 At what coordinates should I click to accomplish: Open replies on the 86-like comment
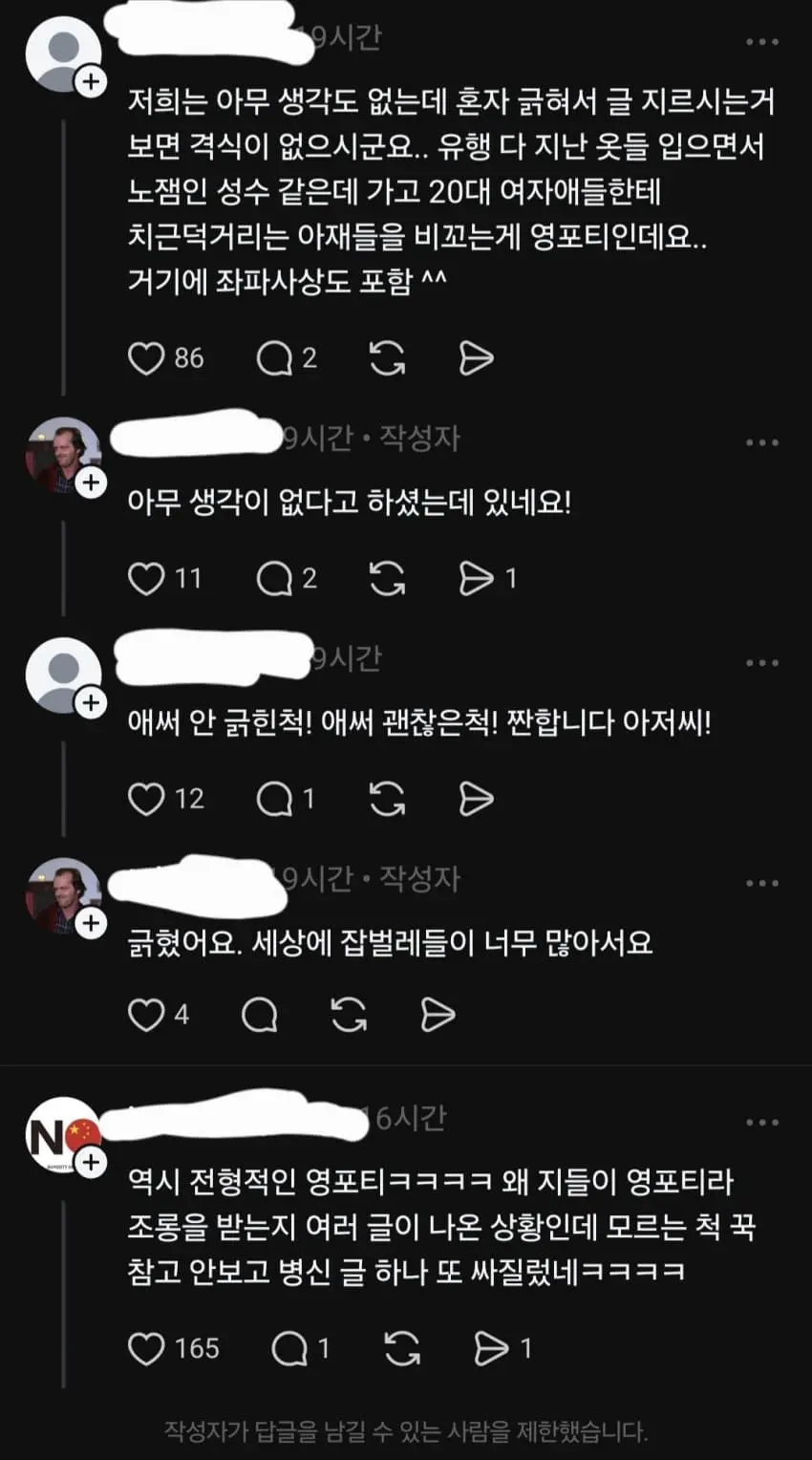tap(274, 358)
